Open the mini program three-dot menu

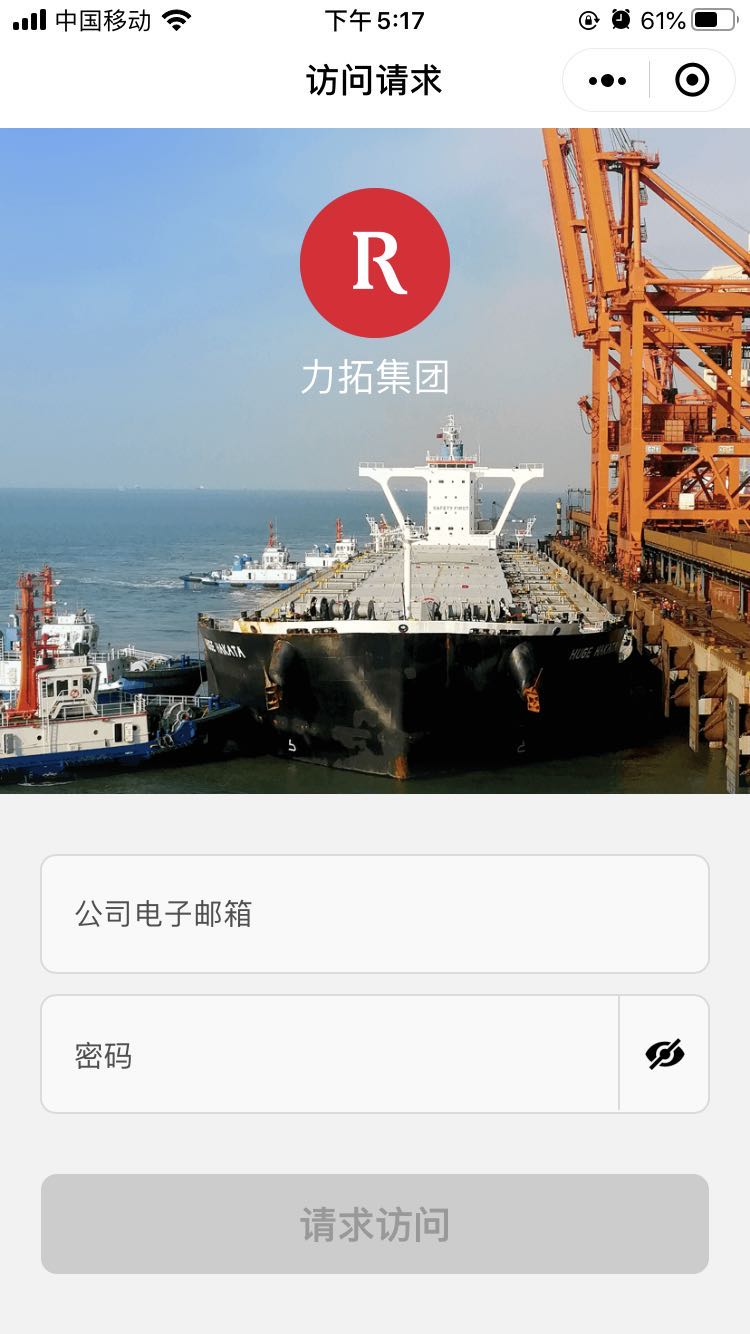click(607, 81)
